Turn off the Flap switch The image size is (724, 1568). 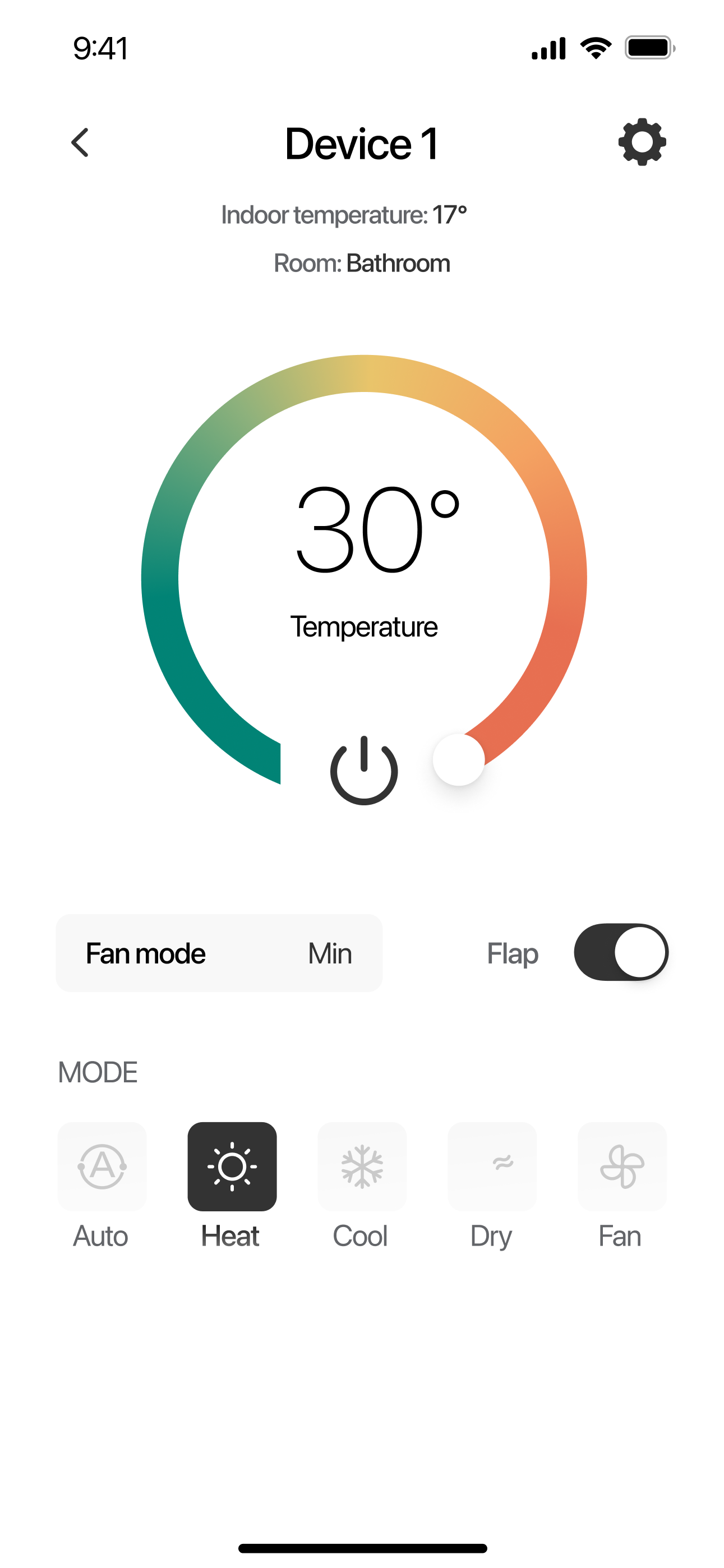(620, 952)
